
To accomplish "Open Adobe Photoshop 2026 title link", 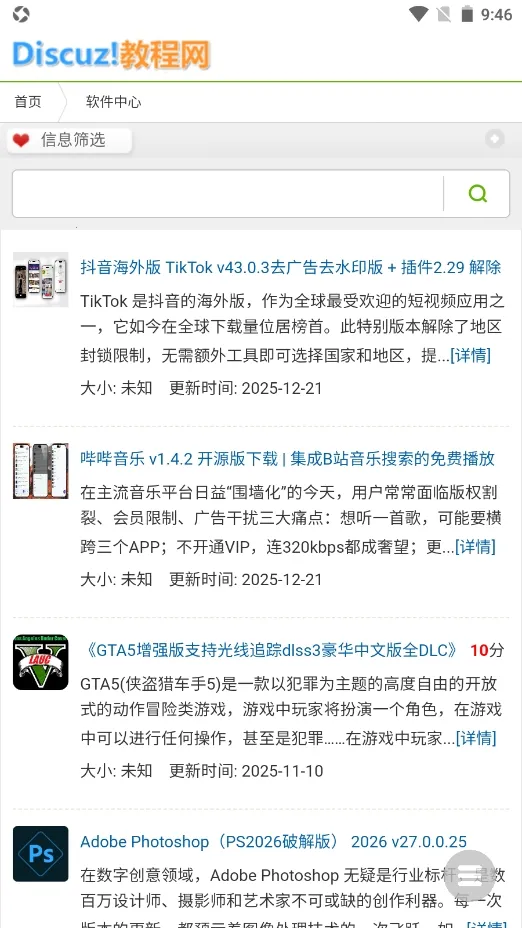I will (x=273, y=842).
